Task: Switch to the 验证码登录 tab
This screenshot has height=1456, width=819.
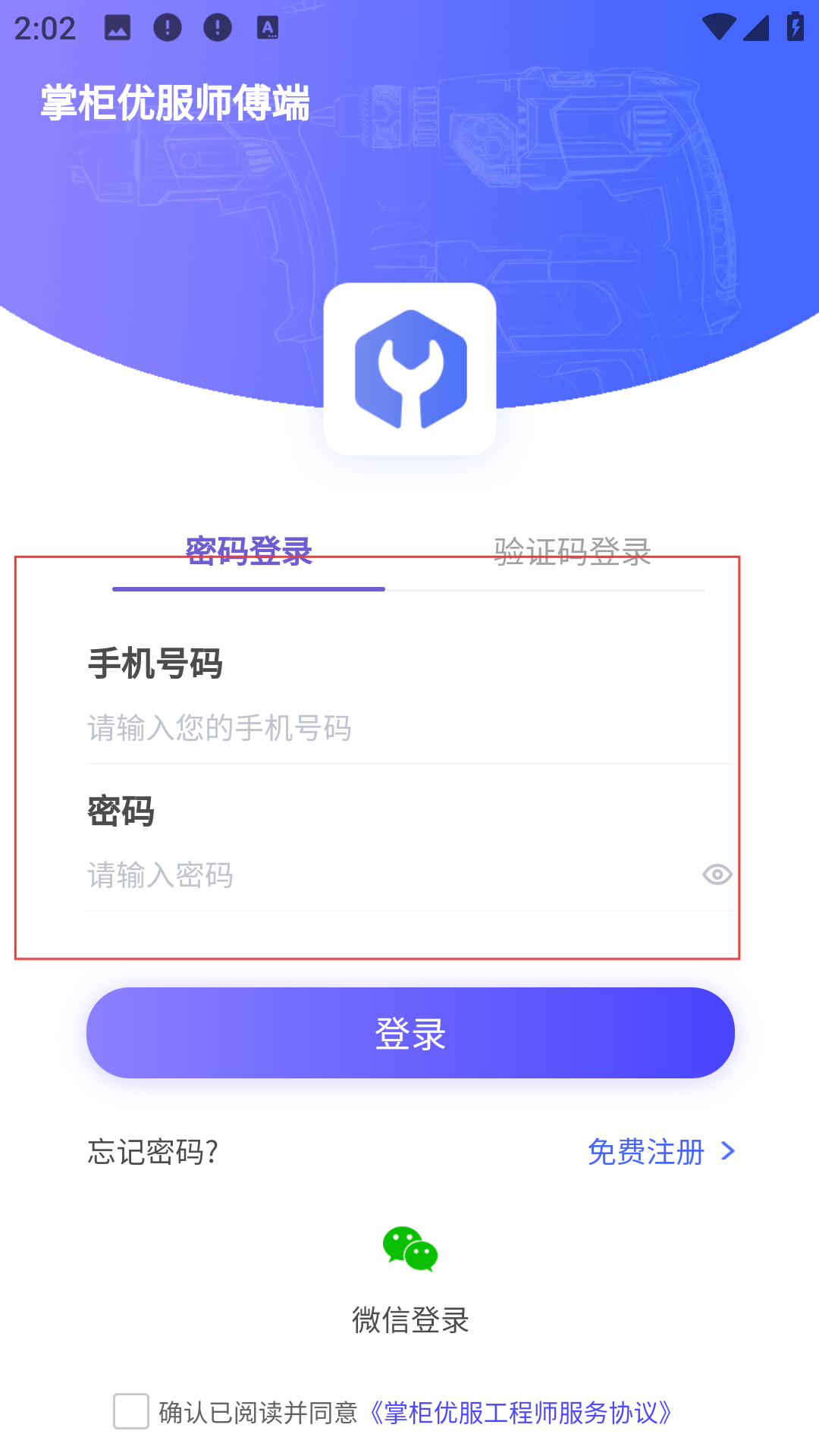Action: tap(573, 551)
